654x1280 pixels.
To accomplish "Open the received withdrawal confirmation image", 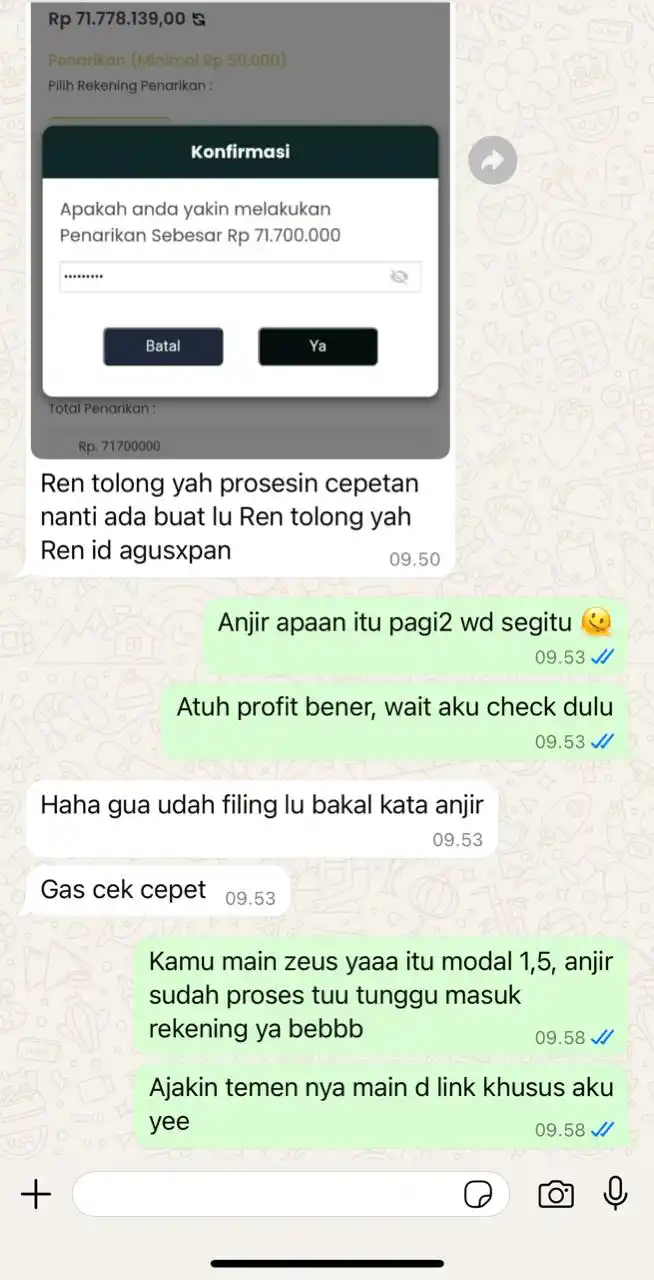I will pyautogui.click(x=240, y=230).
